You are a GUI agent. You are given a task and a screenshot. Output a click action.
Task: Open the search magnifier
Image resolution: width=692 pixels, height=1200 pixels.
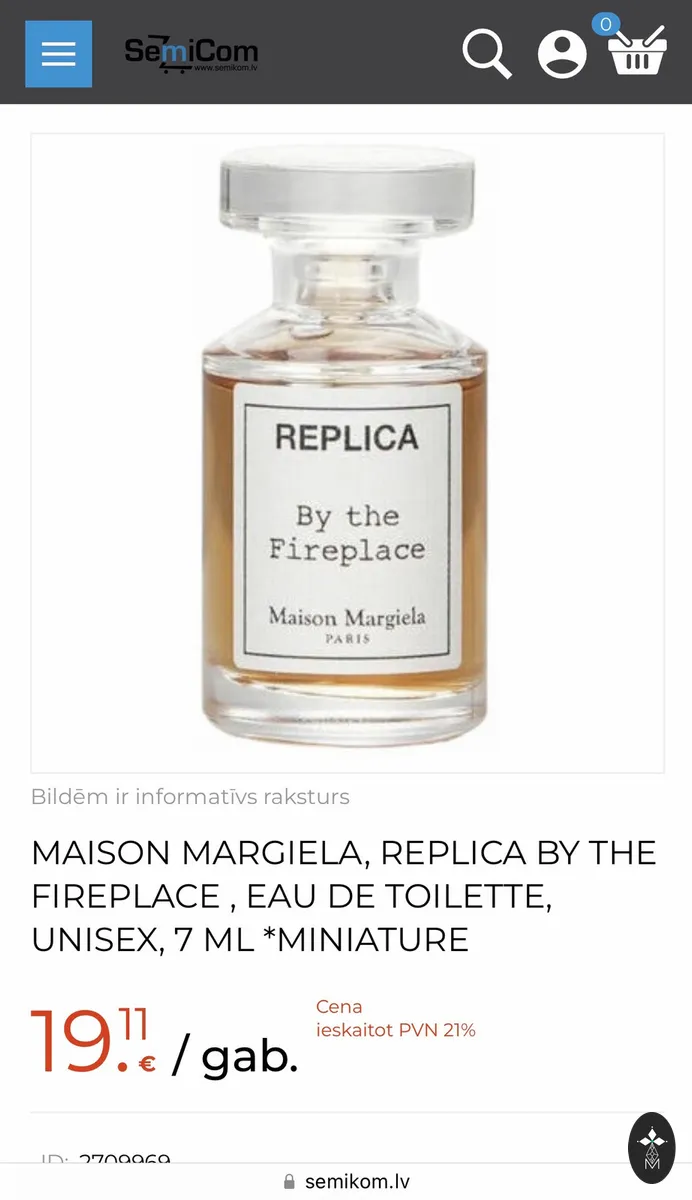[487, 54]
